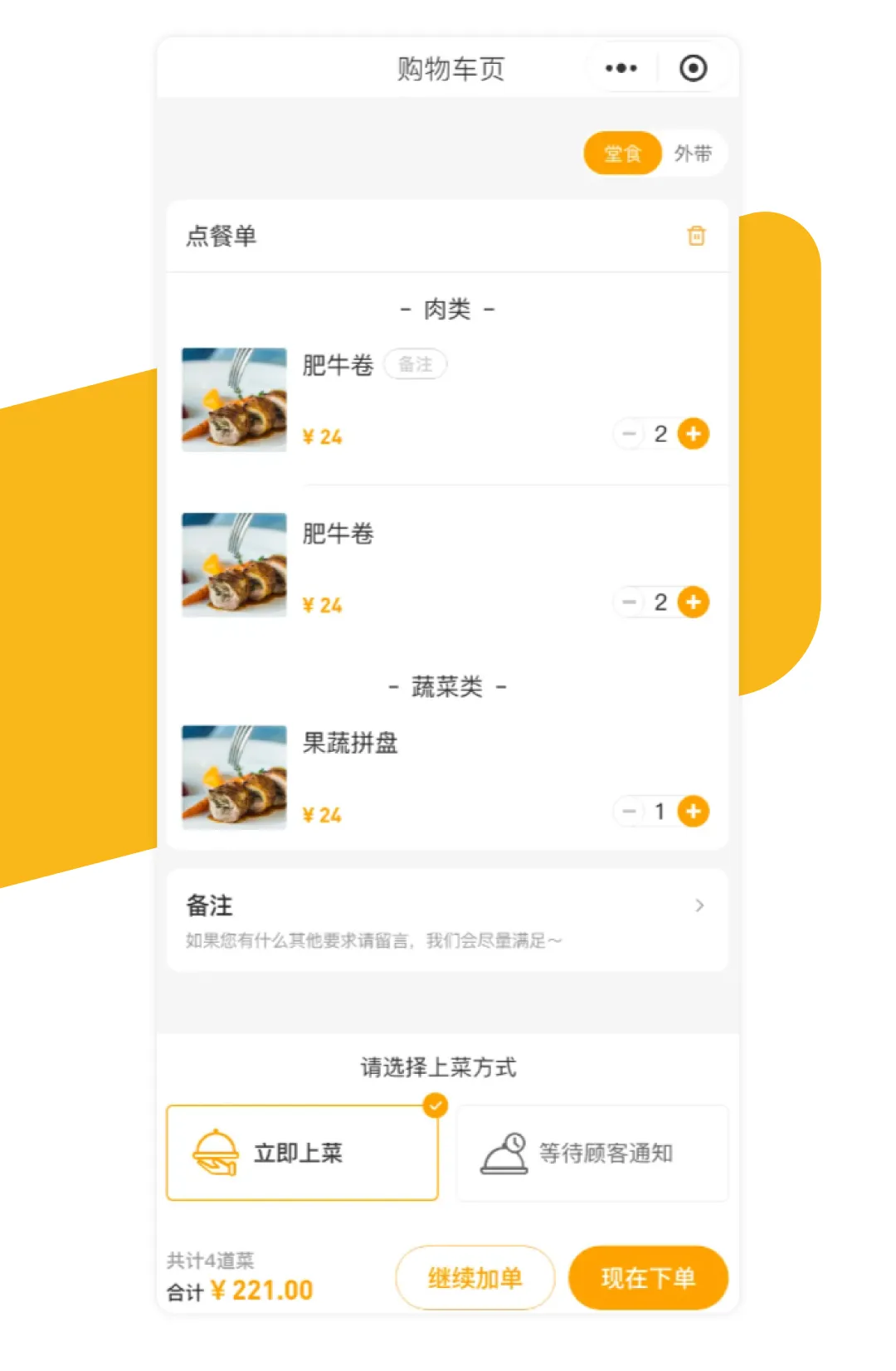The width and height of the screenshot is (896, 1371).
Task: Choose 等待顾客通知 serving method
Action: [x=592, y=1153]
